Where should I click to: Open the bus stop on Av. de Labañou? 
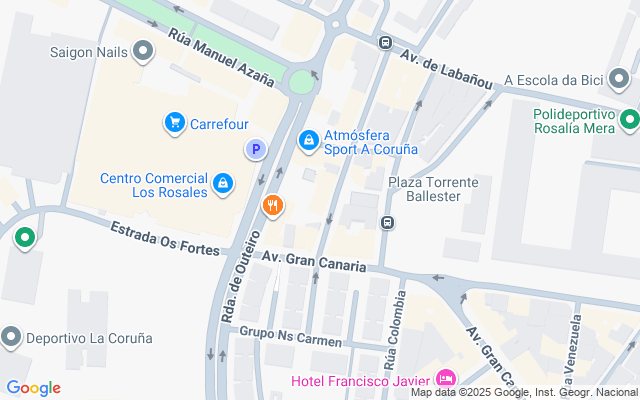coord(385,42)
